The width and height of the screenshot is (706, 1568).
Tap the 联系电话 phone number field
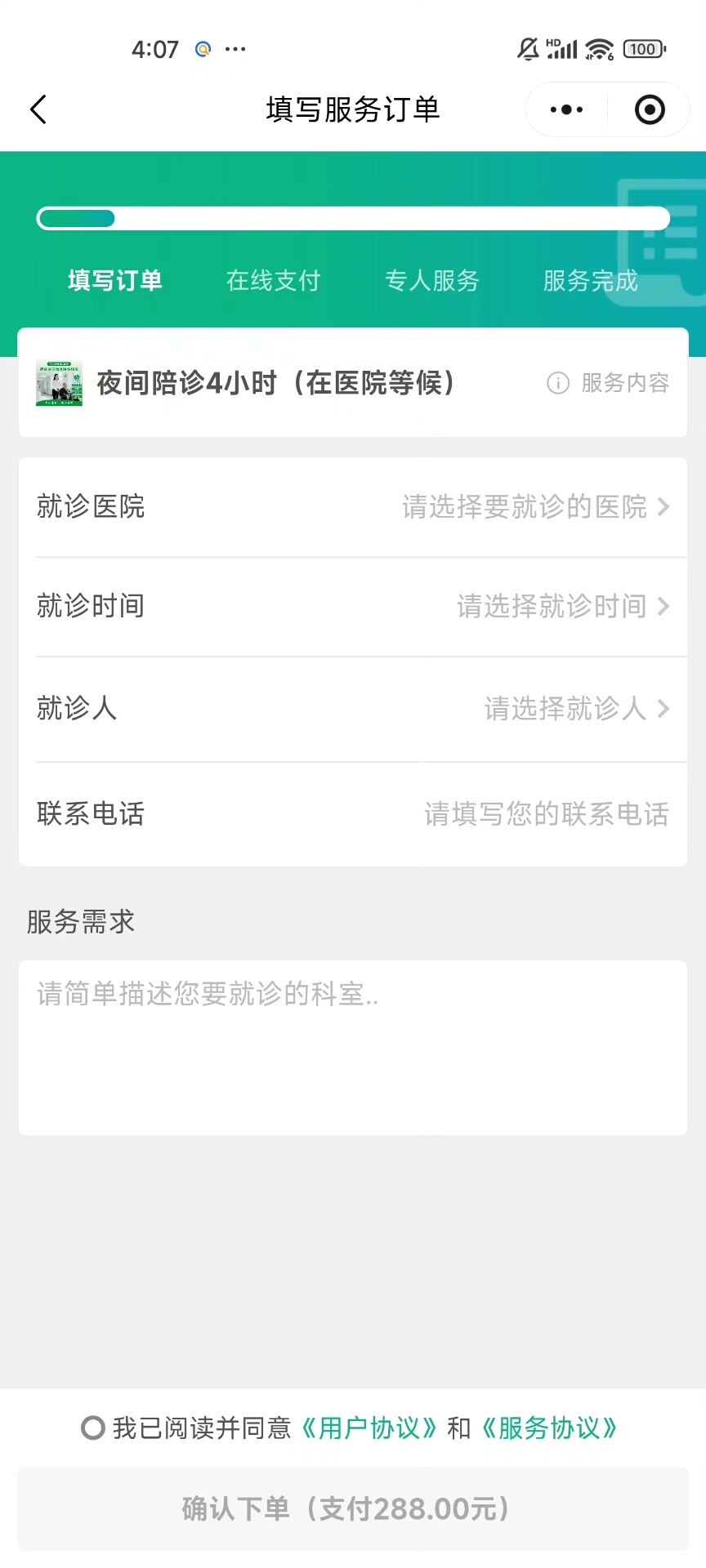point(546,813)
